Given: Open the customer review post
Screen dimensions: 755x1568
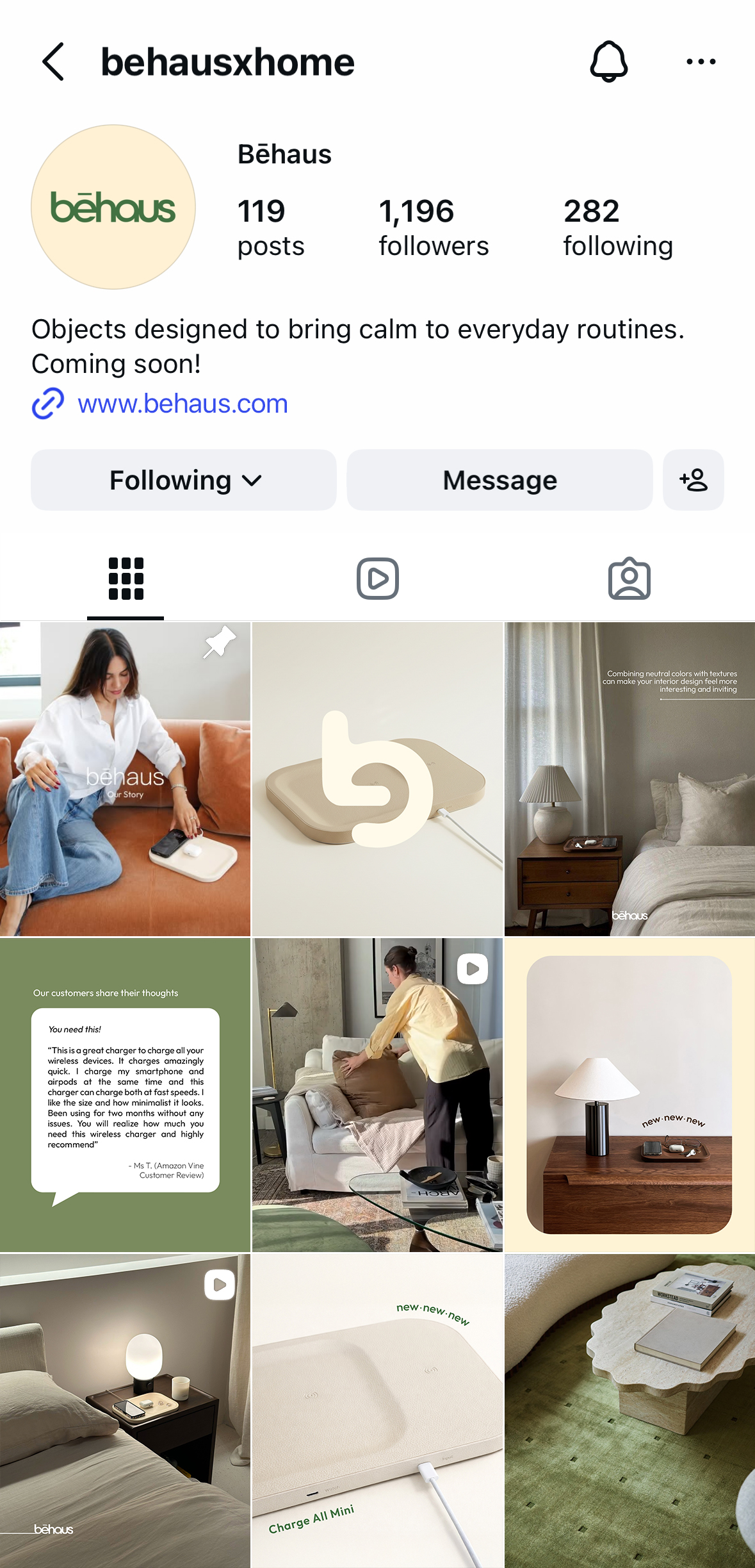Looking at the screenshot, I should 125,1094.
